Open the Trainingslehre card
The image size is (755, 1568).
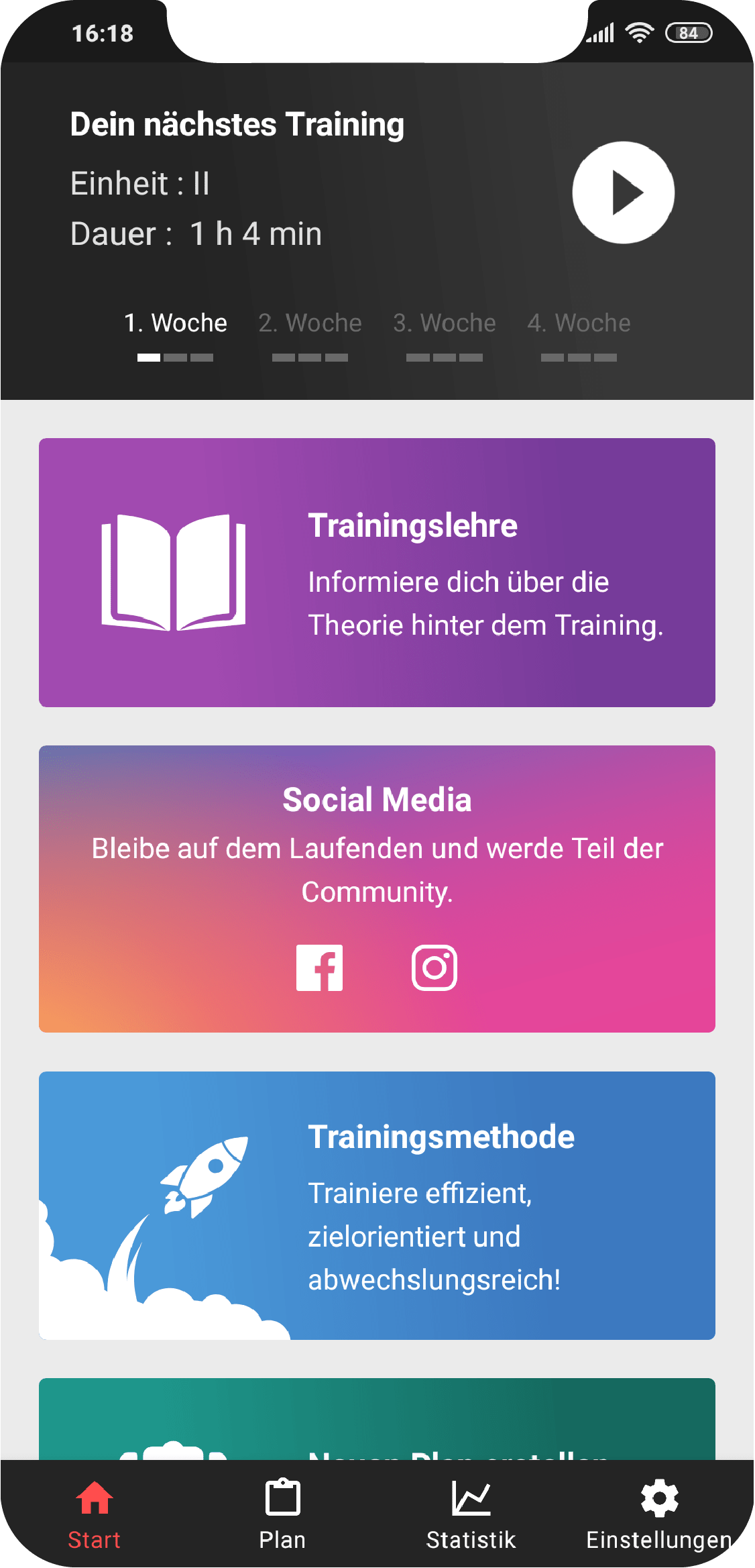point(377,572)
